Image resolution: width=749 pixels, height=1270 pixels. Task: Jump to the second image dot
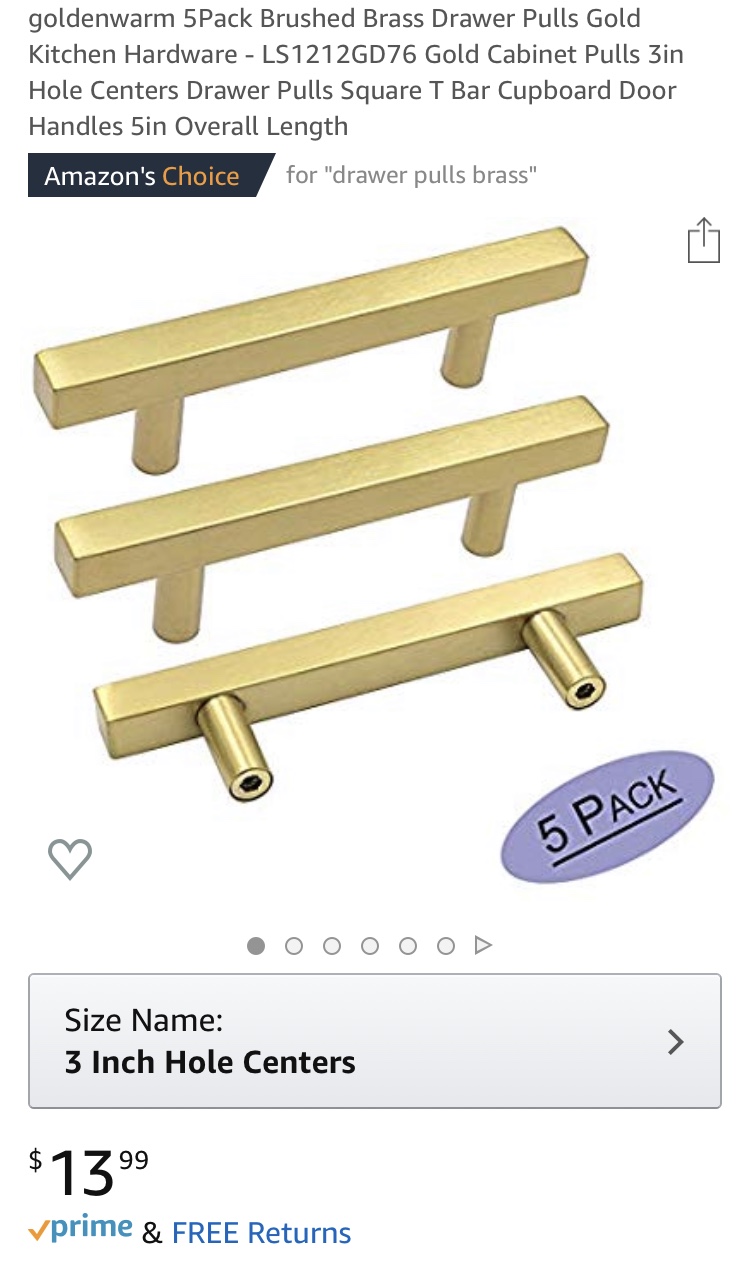tap(294, 945)
